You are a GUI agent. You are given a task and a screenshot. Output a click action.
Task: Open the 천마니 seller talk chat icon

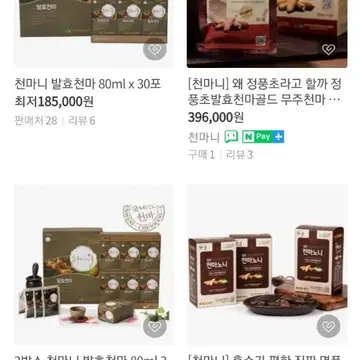click(x=231, y=137)
